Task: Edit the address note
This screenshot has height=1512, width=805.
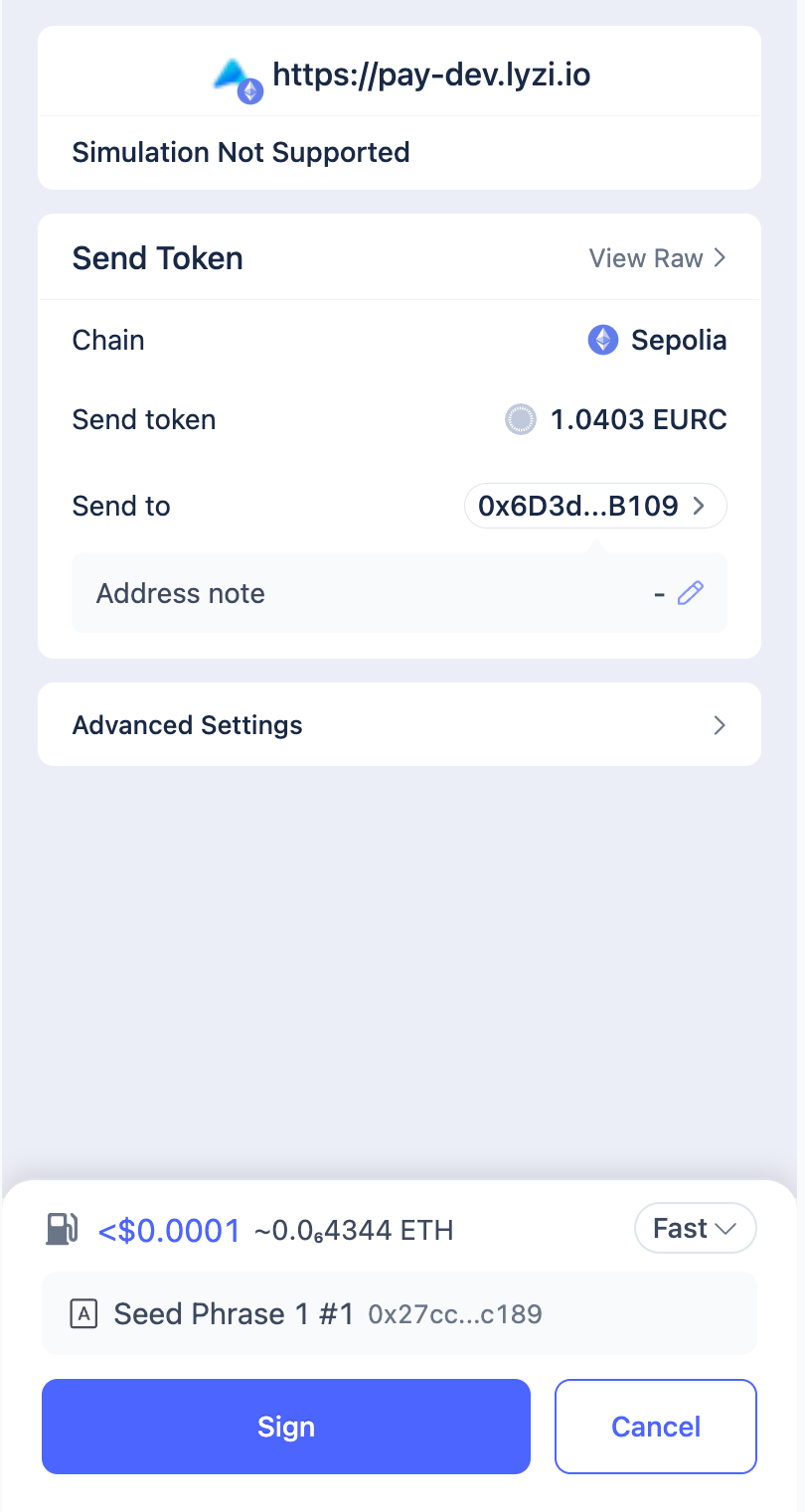Action: [x=690, y=593]
